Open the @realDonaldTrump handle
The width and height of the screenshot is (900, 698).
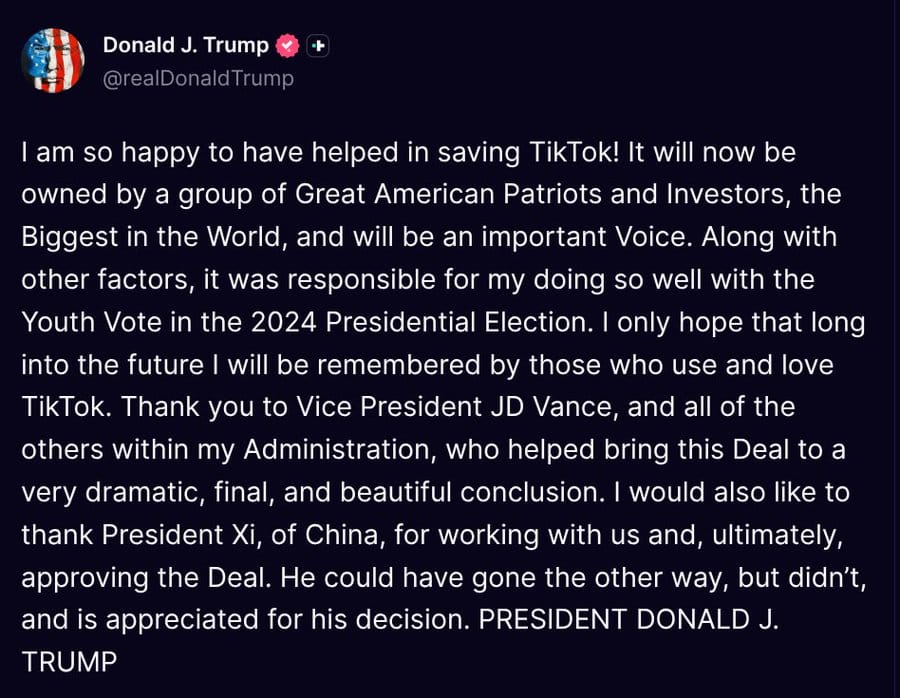(198, 78)
